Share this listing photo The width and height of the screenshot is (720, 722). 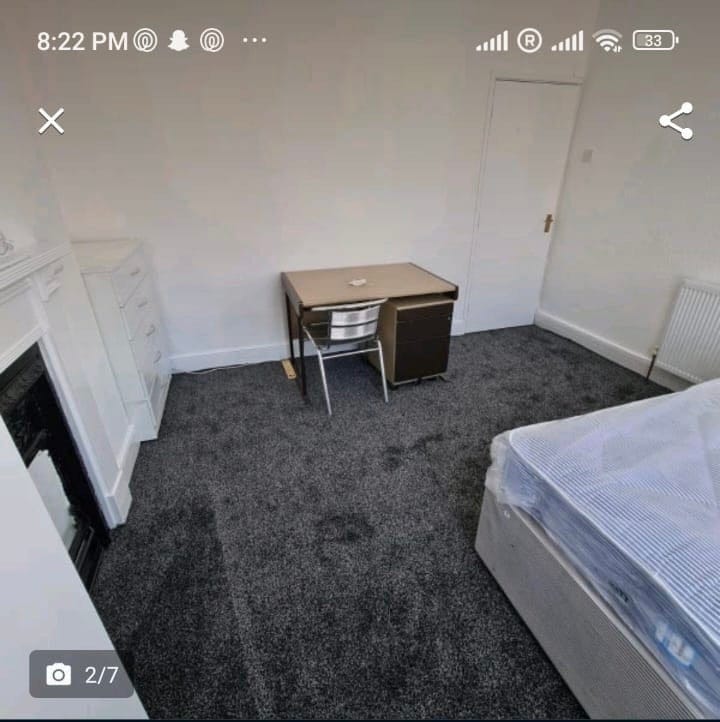[676, 121]
